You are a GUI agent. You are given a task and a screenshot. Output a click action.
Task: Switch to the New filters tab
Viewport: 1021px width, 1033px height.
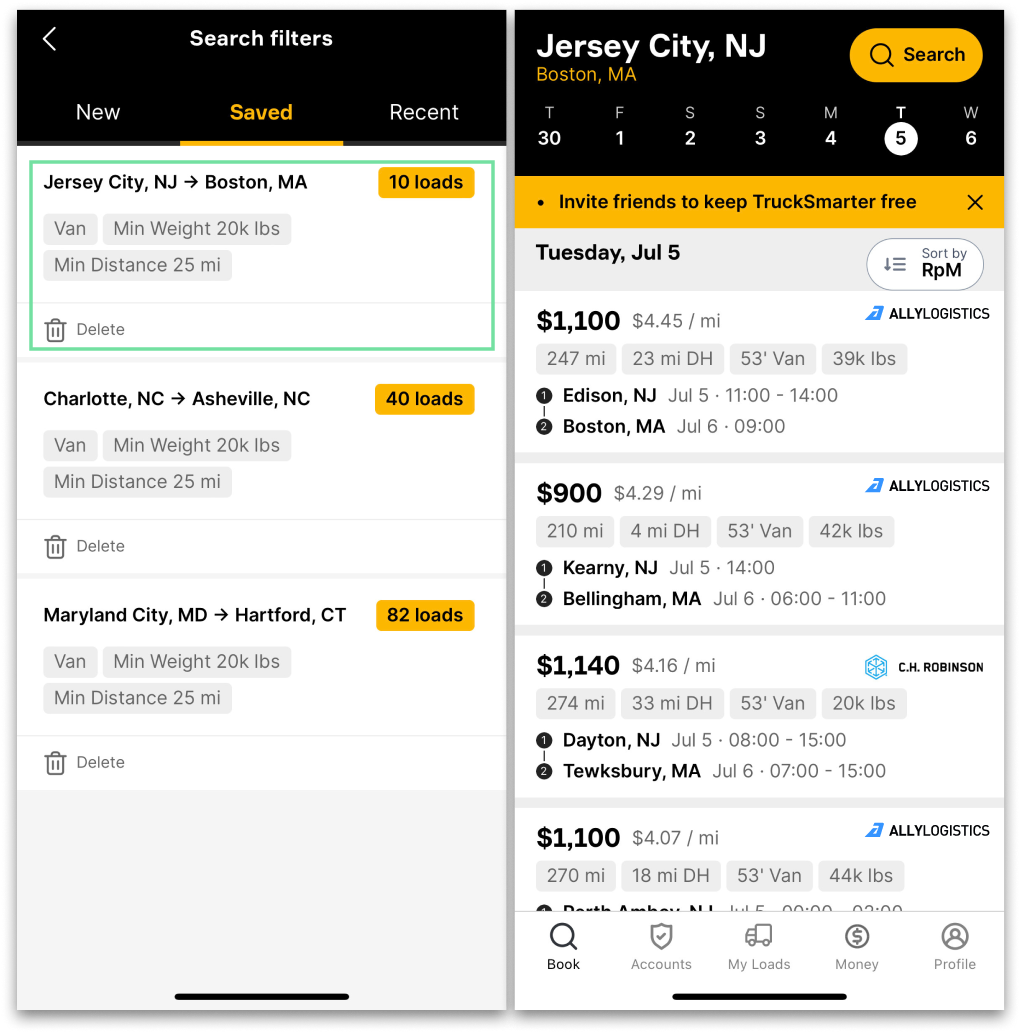[98, 112]
